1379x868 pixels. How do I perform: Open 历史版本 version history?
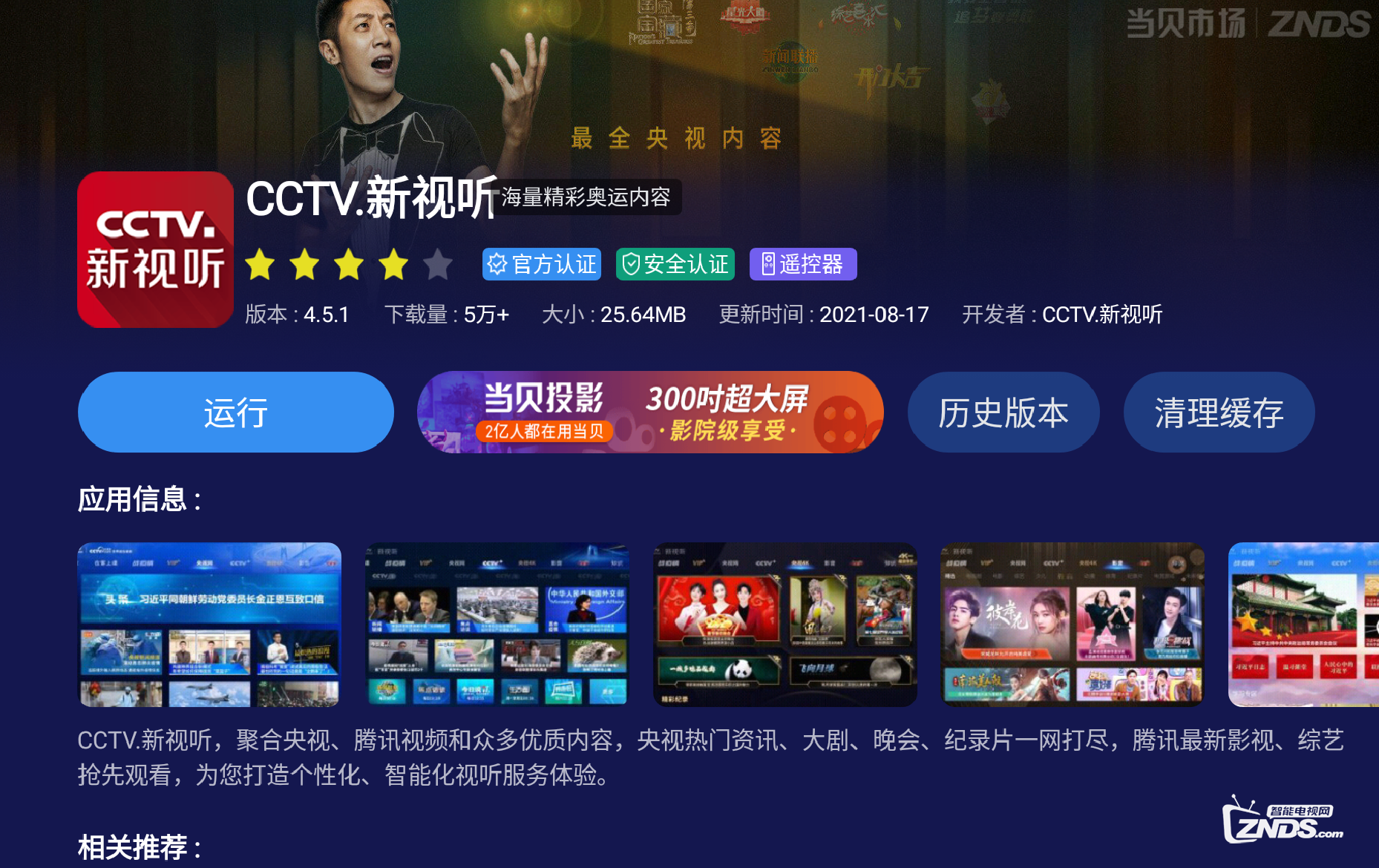tap(1003, 412)
